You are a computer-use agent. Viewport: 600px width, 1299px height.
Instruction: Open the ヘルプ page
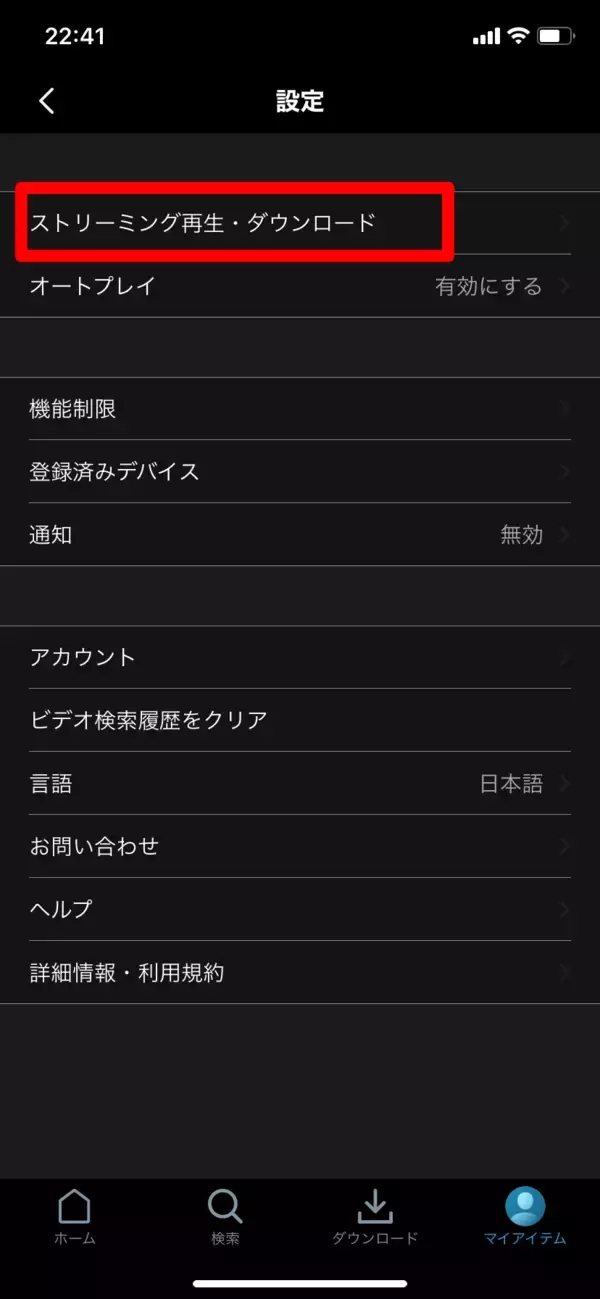[x=300, y=909]
